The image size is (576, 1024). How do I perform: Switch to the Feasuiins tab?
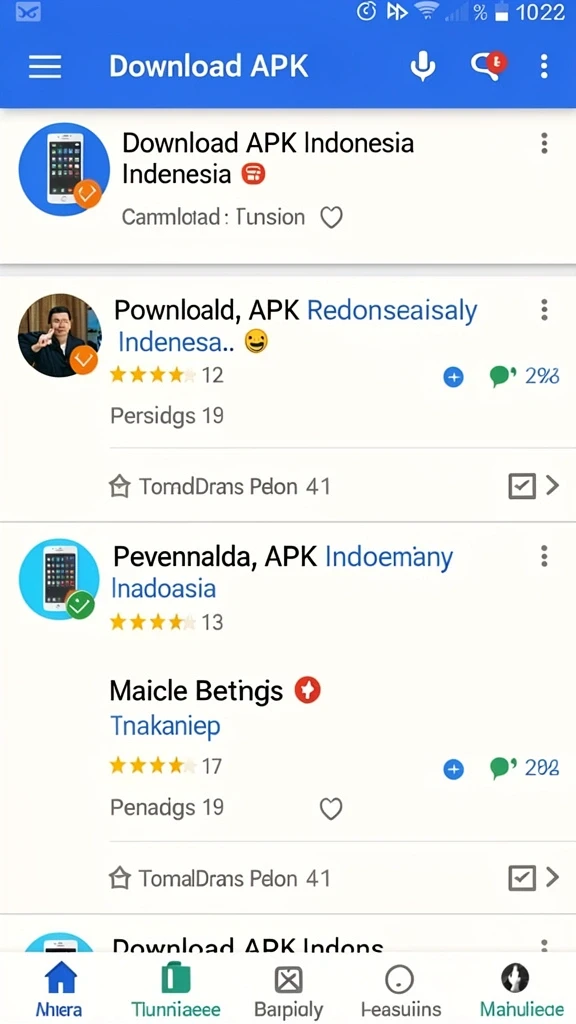[x=400, y=990]
